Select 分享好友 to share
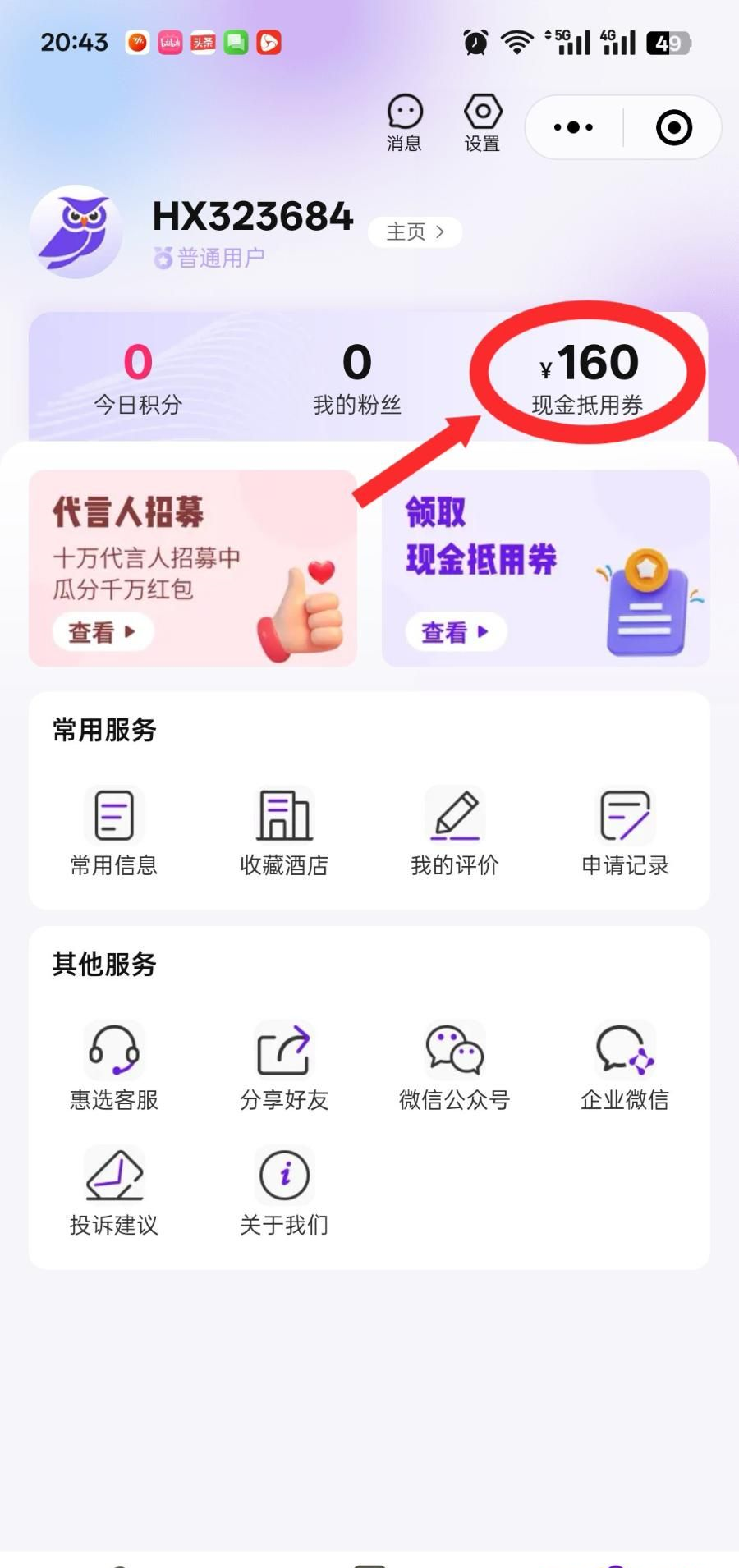 (x=284, y=1066)
